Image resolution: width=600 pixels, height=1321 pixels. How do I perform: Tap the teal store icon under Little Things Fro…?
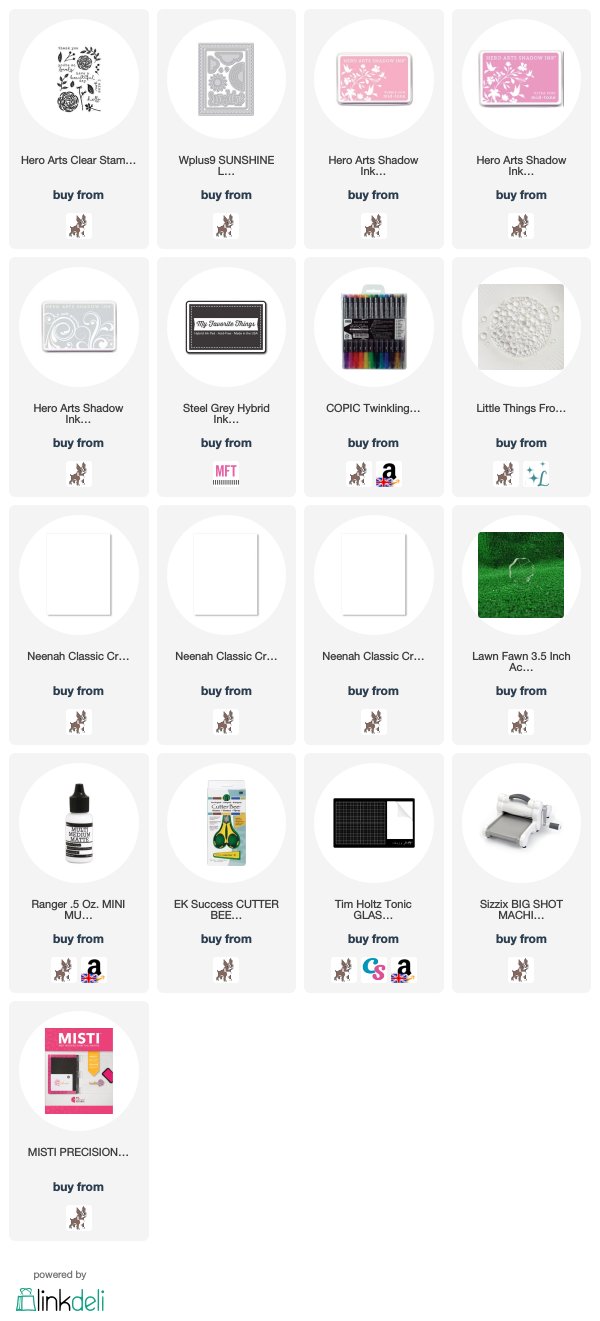coord(537,474)
